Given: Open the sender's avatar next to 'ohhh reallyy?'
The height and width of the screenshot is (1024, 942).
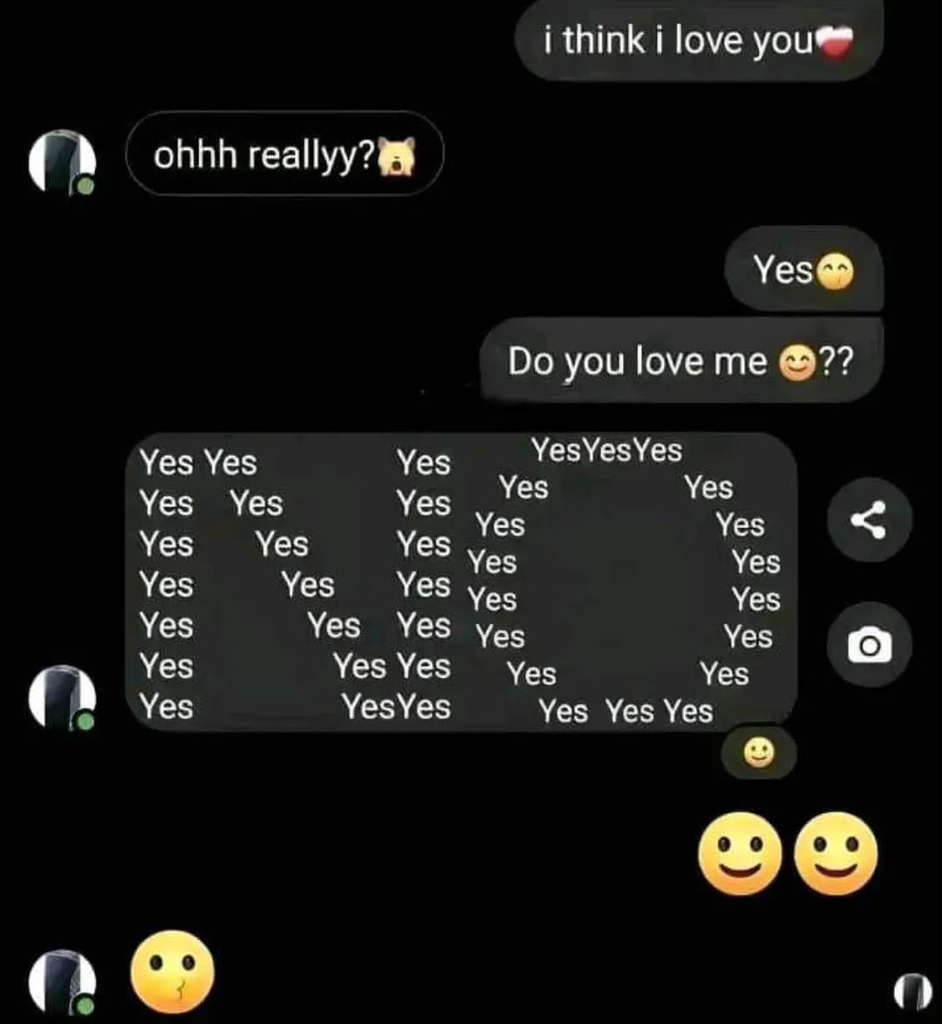Looking at the screenshot, I should coord(62,162).
